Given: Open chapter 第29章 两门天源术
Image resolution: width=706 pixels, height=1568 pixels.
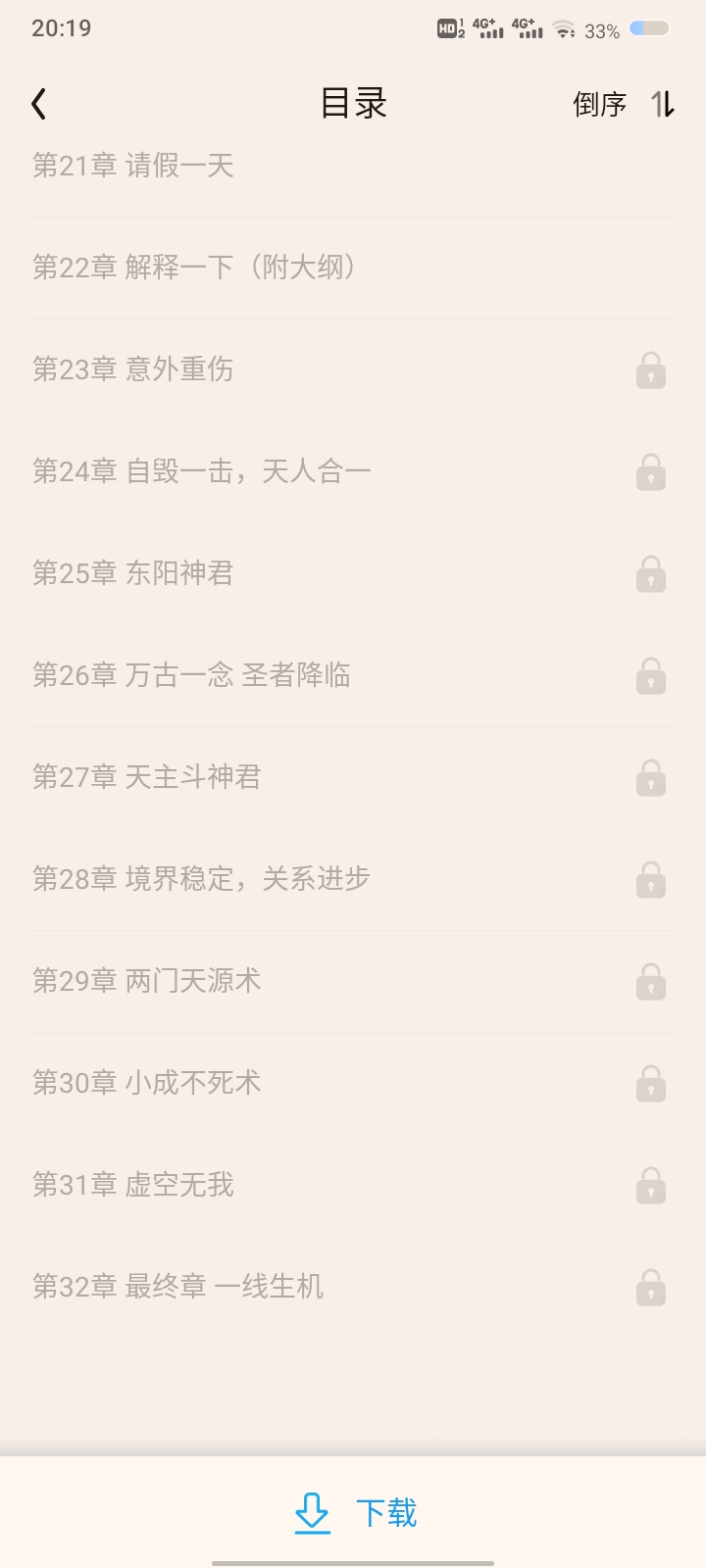Looking at the screenshot, I should pyautogui.click(x=353, y=981).
